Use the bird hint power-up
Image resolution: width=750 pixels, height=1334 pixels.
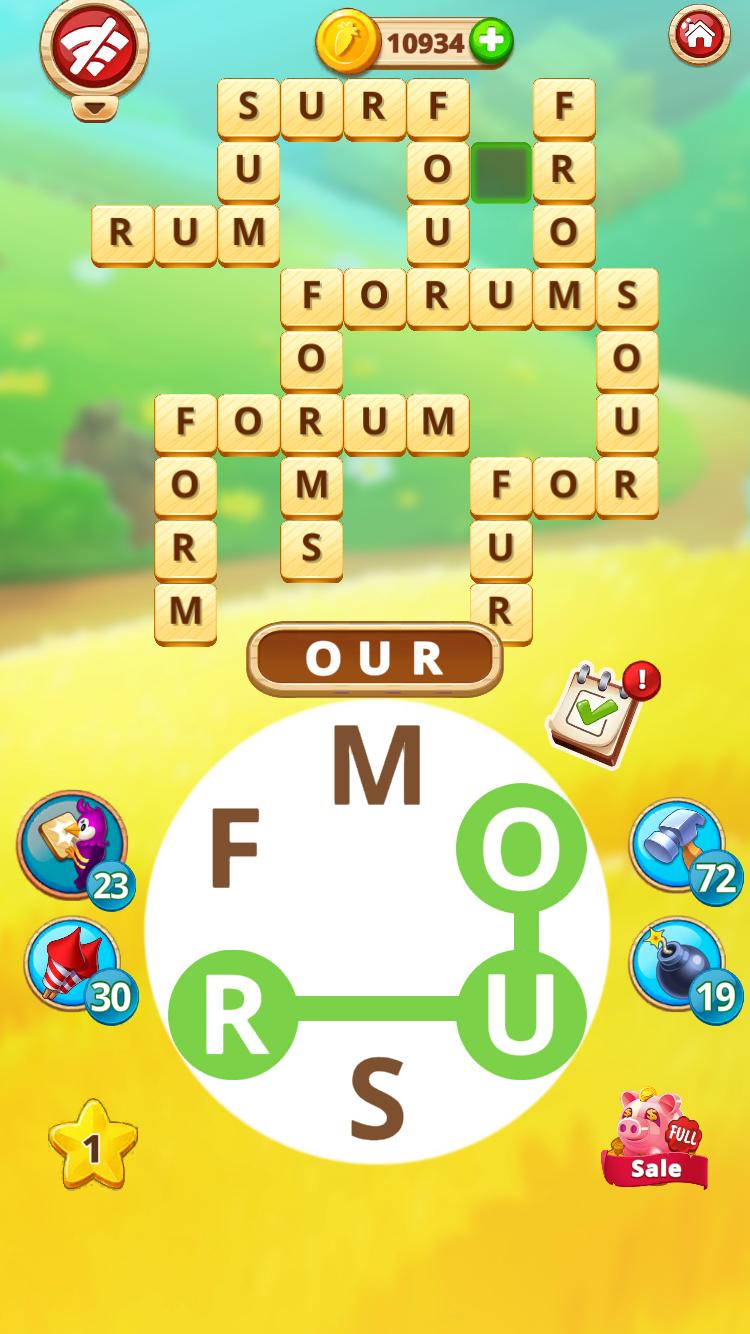[72, 845]
